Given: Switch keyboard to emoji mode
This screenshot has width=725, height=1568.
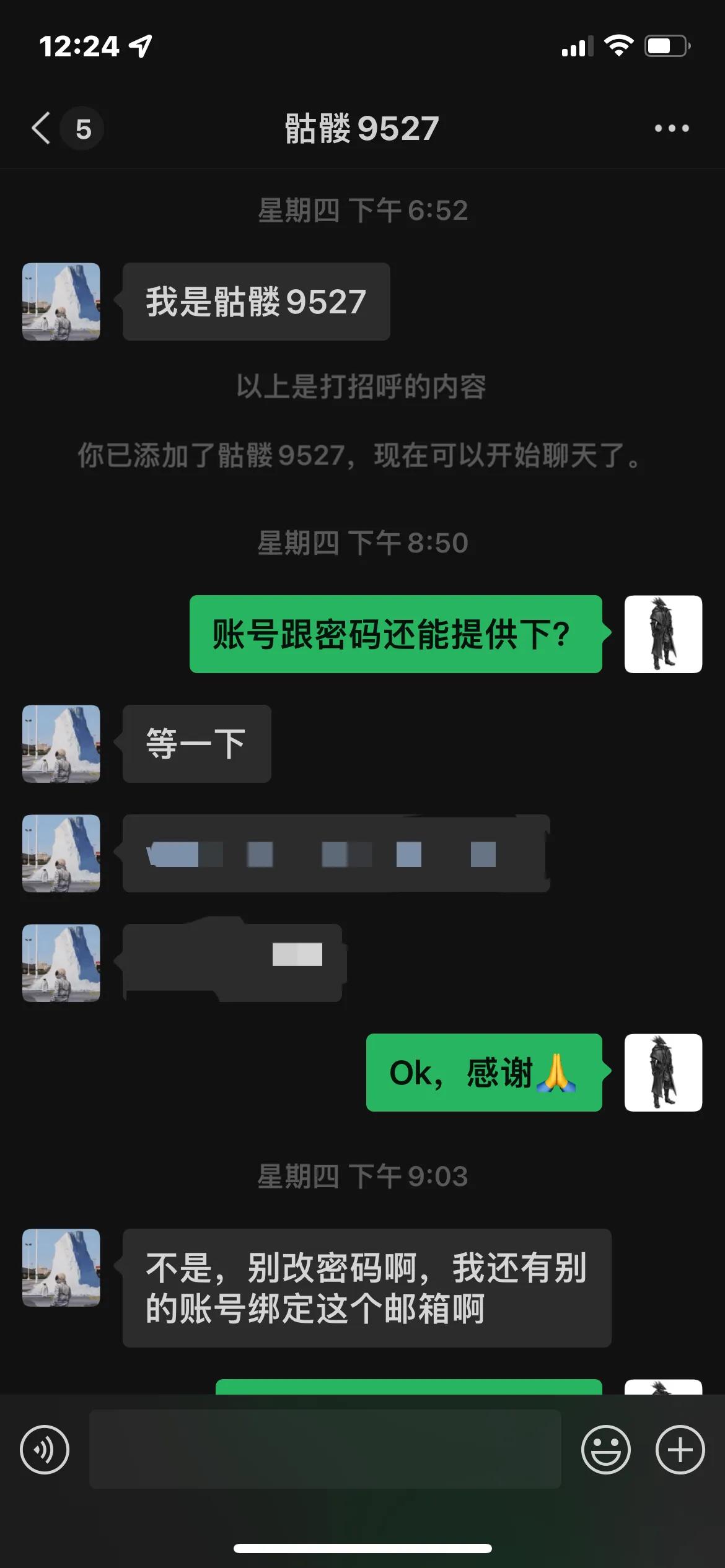Looking at the screenshot, I should 607,1449.
